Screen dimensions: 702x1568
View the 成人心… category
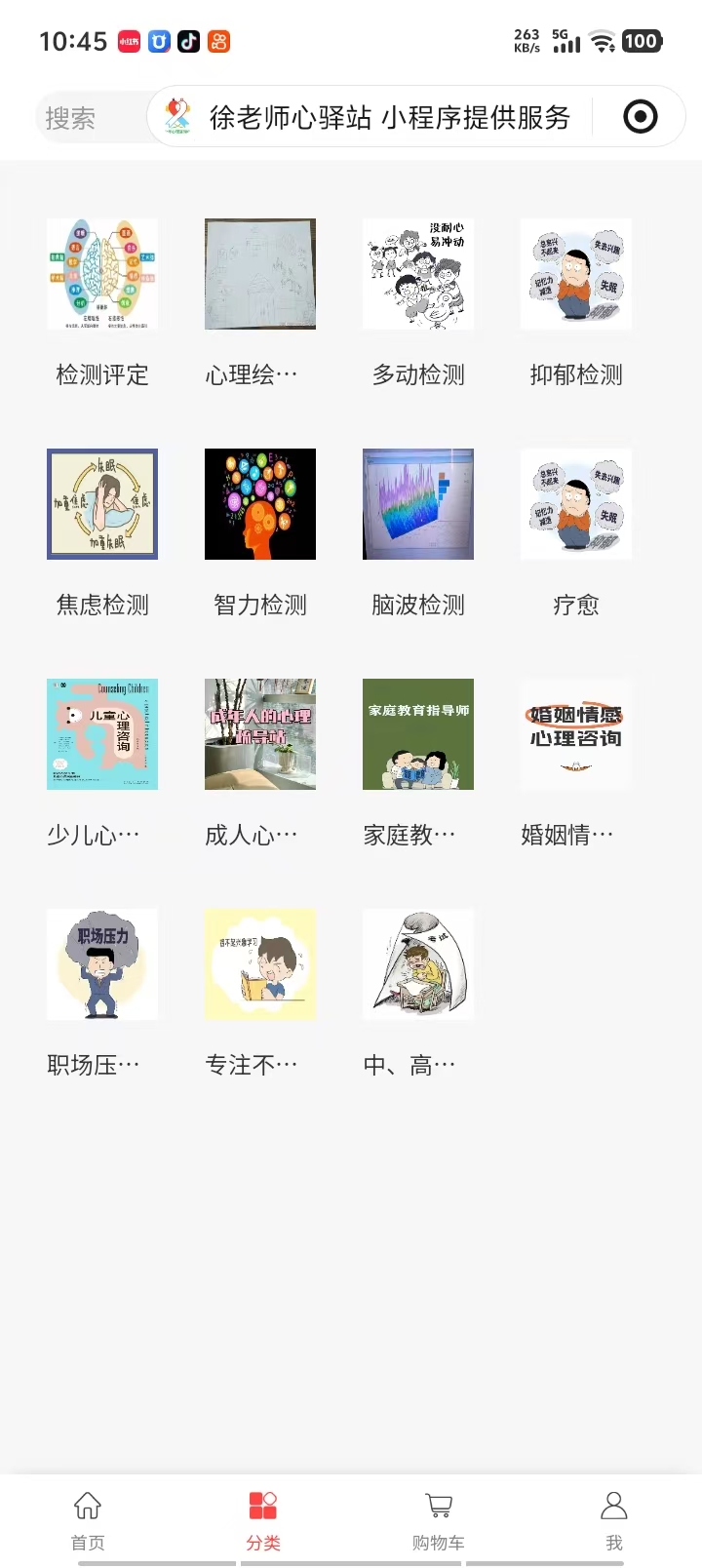click(x=260, y=734)
